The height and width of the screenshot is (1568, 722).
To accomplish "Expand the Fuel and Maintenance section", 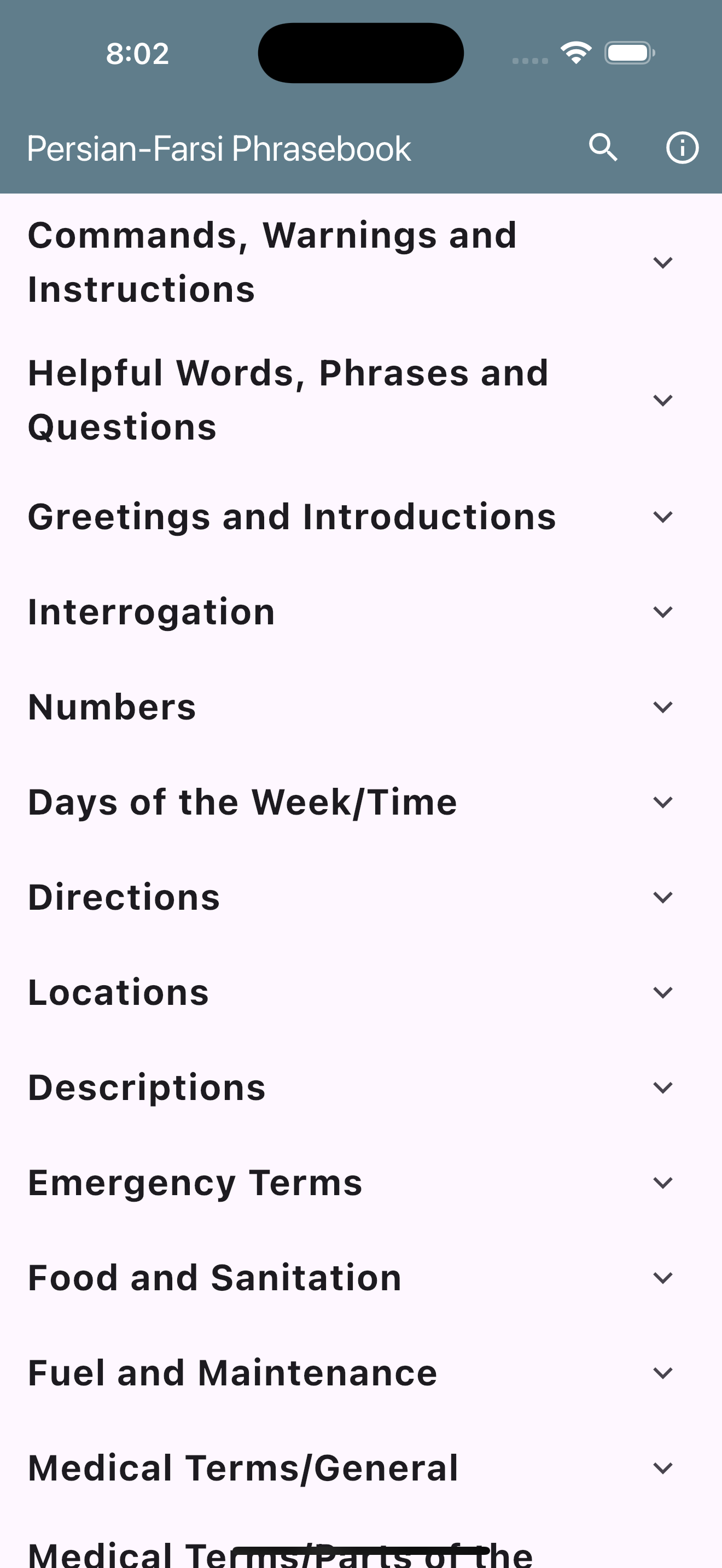I will (x=663, y=1372).
